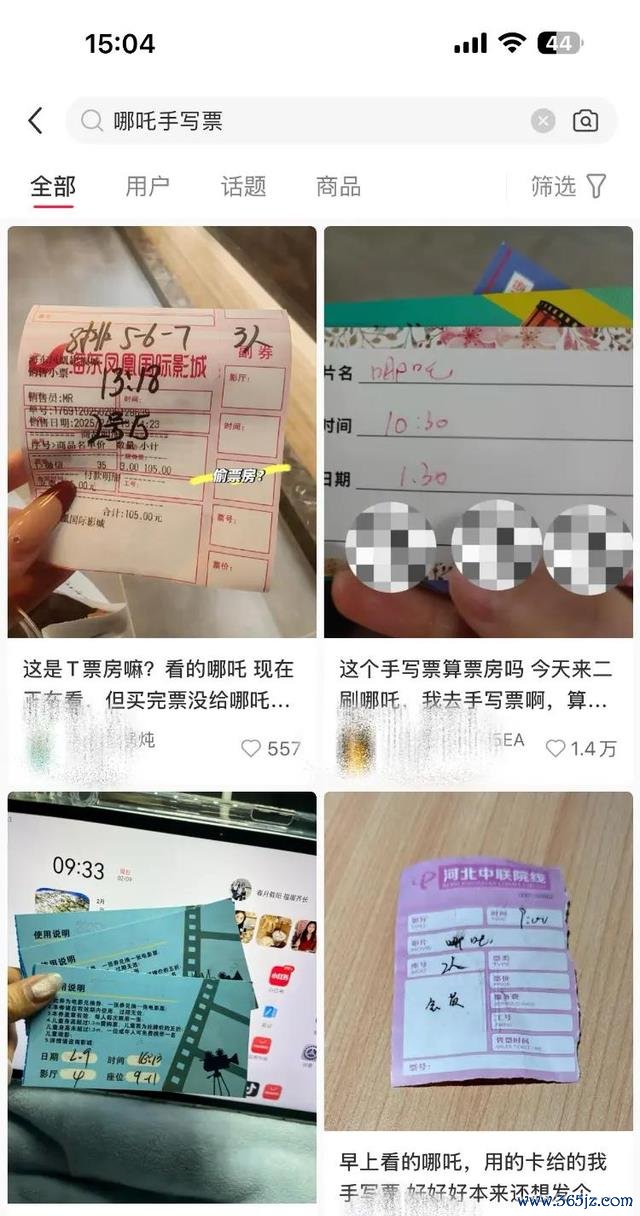Edit the search box with 哪吒手写票
Image resolution: width=640 pixels, height=1216 pixels.
point(300,121)
